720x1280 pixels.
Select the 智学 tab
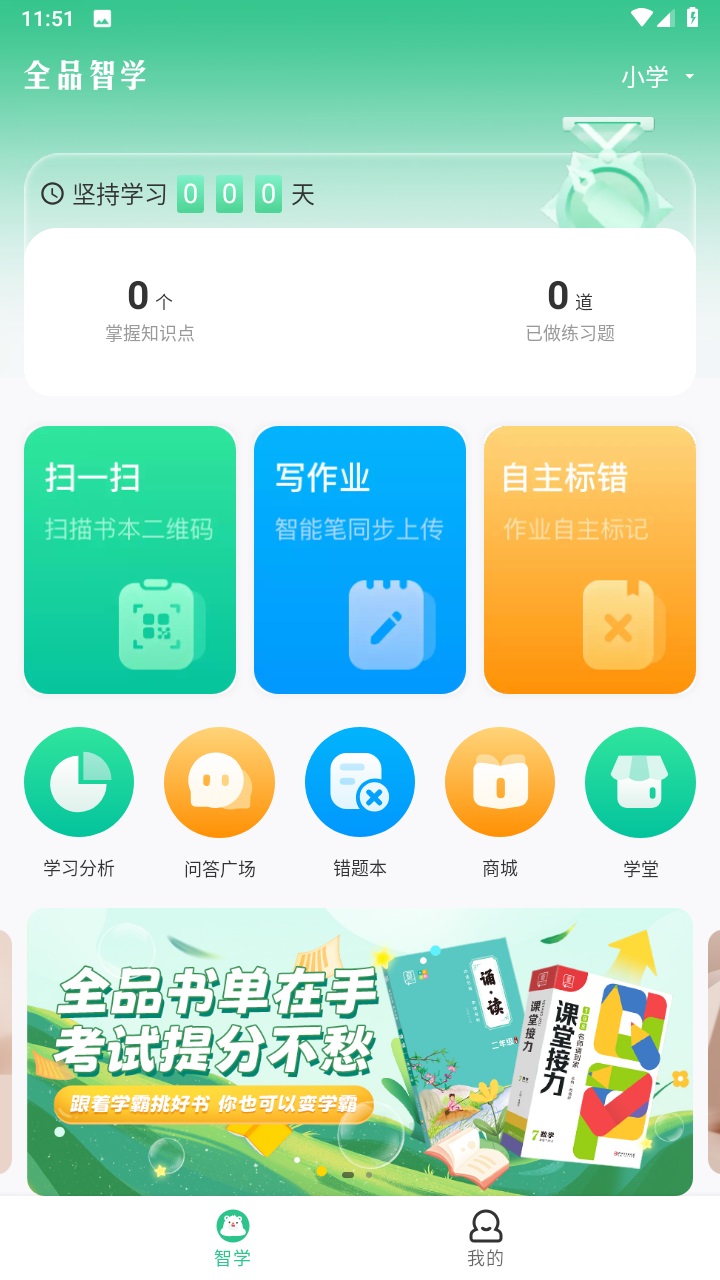coord(233,1238)
